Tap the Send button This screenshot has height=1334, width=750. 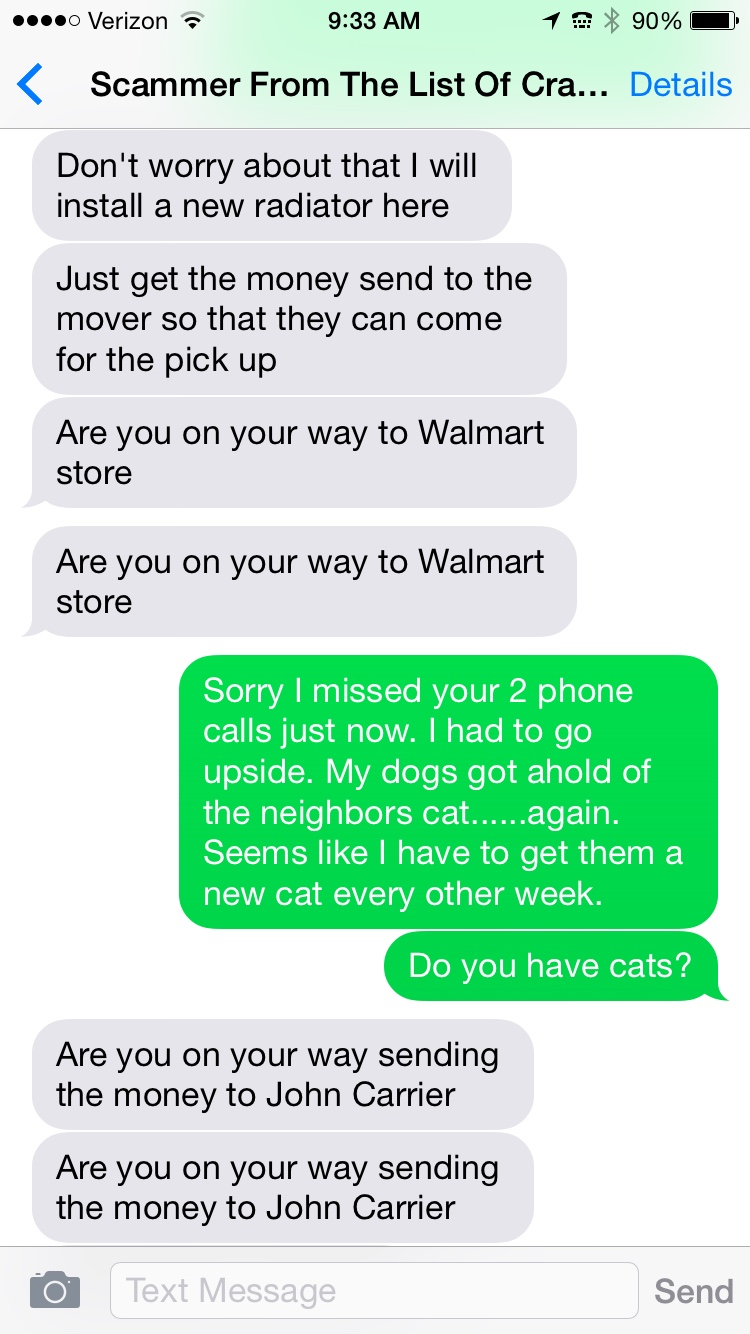pos(693,1291)
